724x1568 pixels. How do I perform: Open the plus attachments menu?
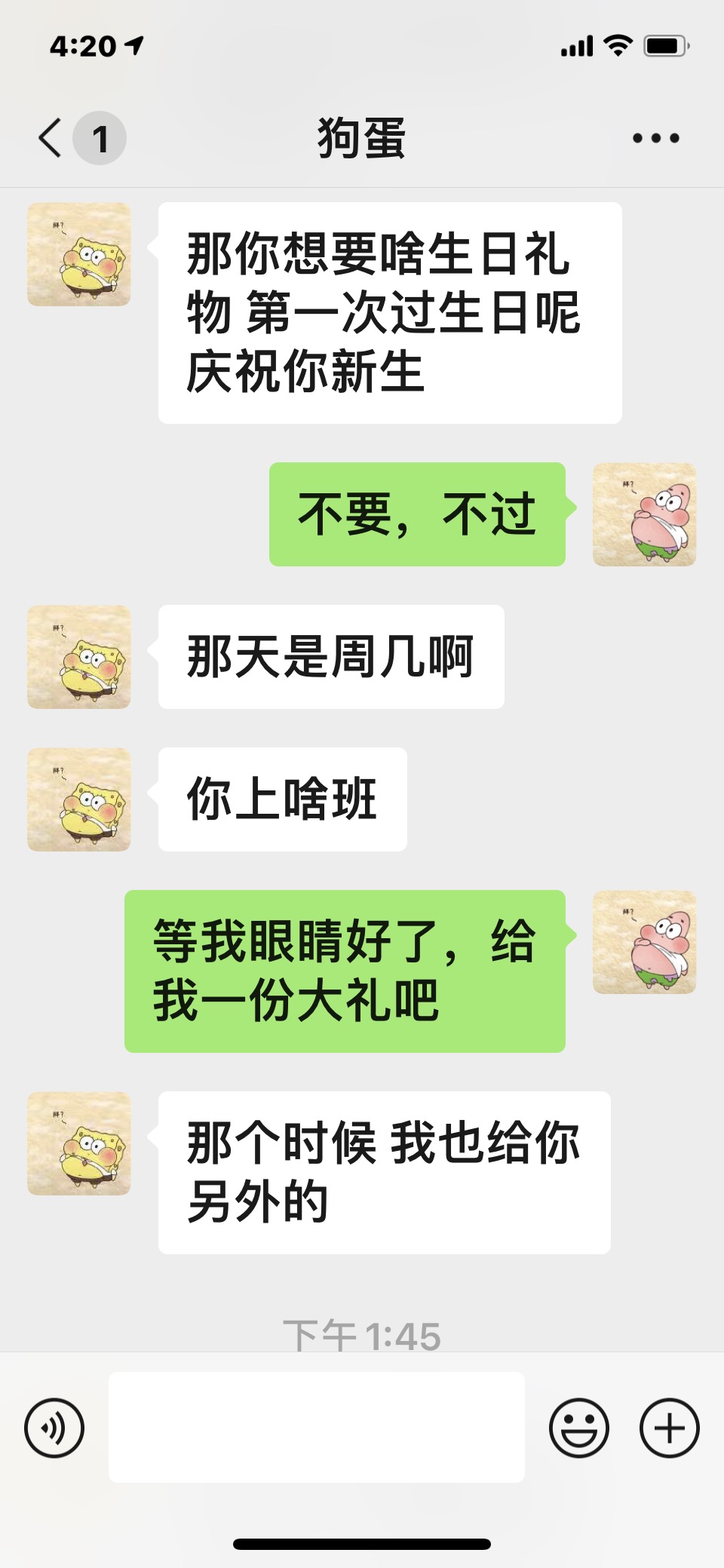670,1428
